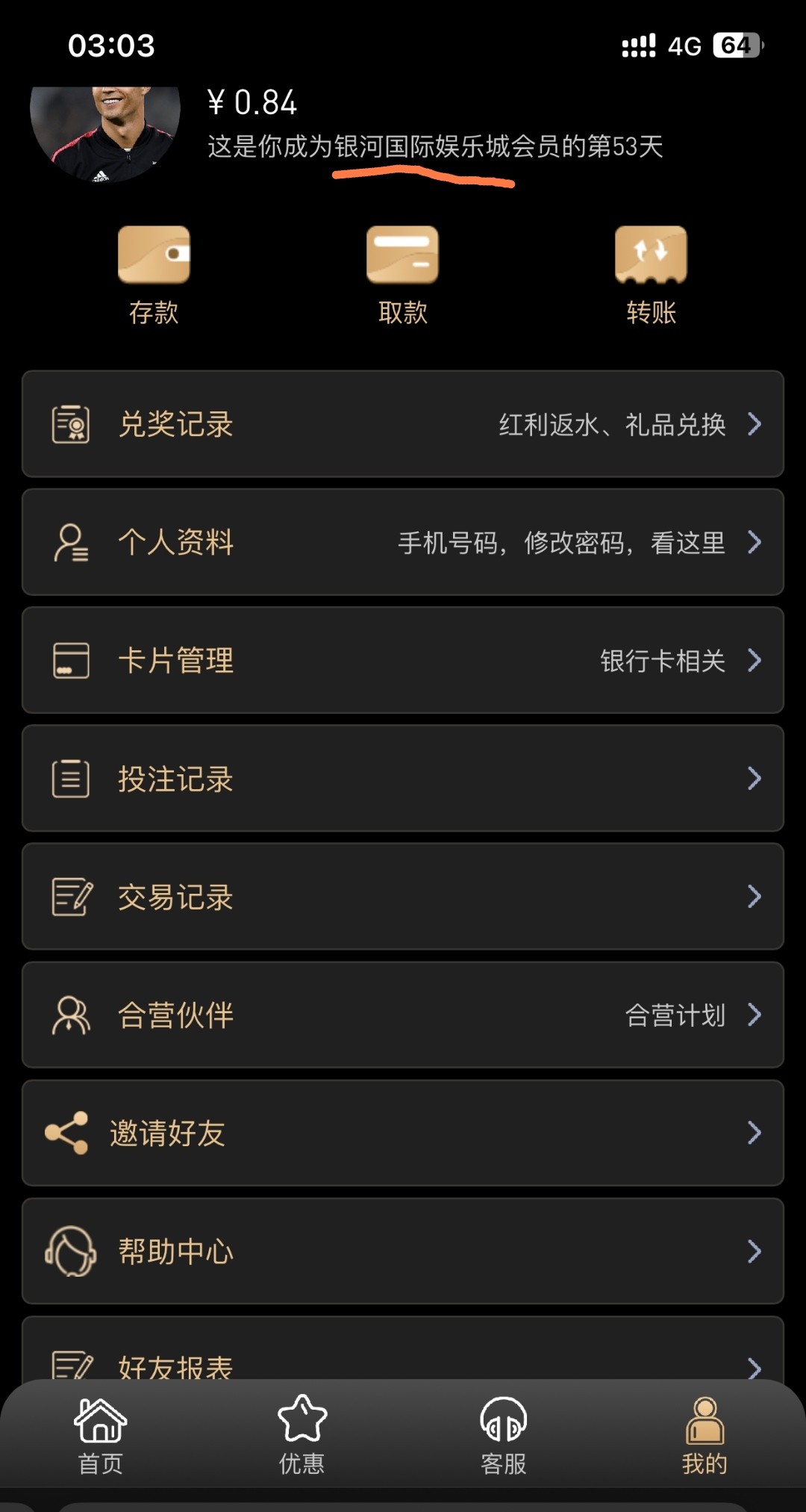Go to 合营伙伴 partner program

pyautogui.click(x=403, y=1015)
